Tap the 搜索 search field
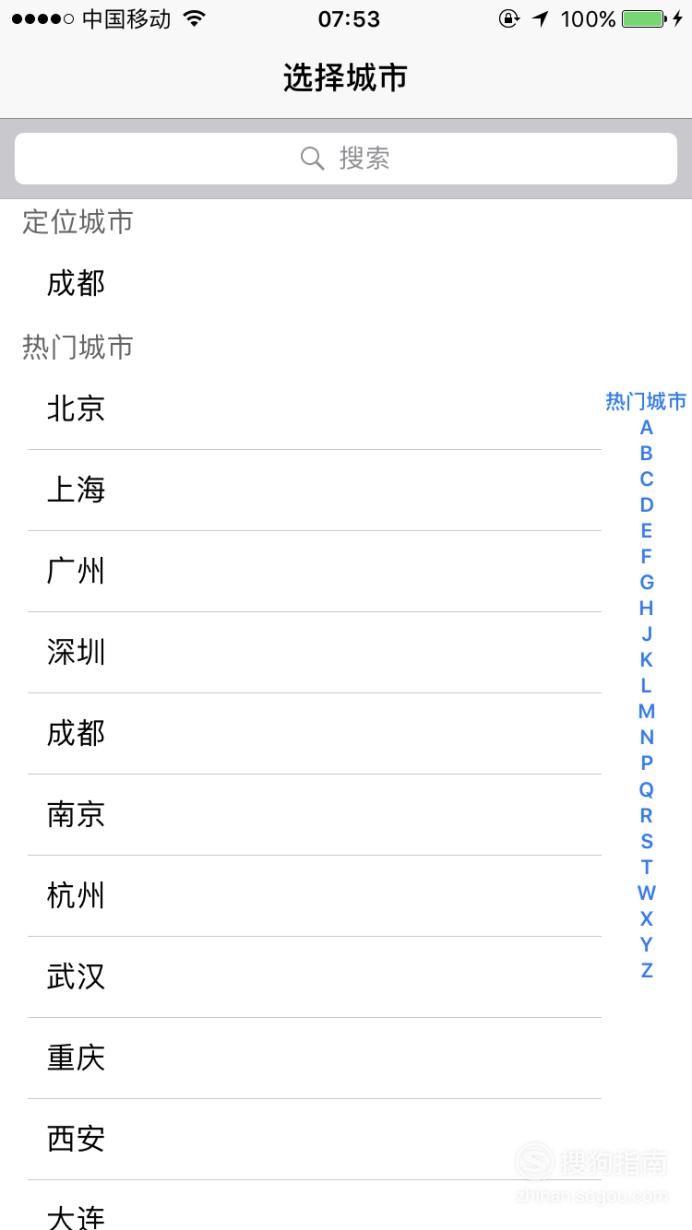The height and width of the screenshot is (1230, 692). (x=346, y=158)
